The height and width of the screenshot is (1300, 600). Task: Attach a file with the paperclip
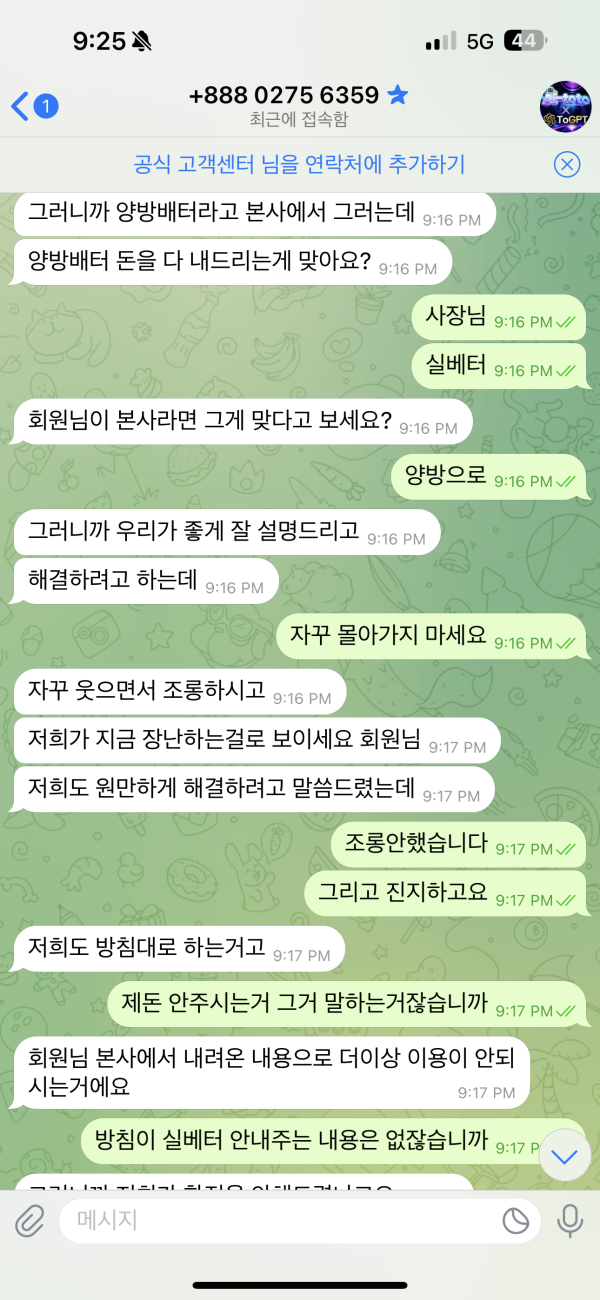tap(30, 1221)
